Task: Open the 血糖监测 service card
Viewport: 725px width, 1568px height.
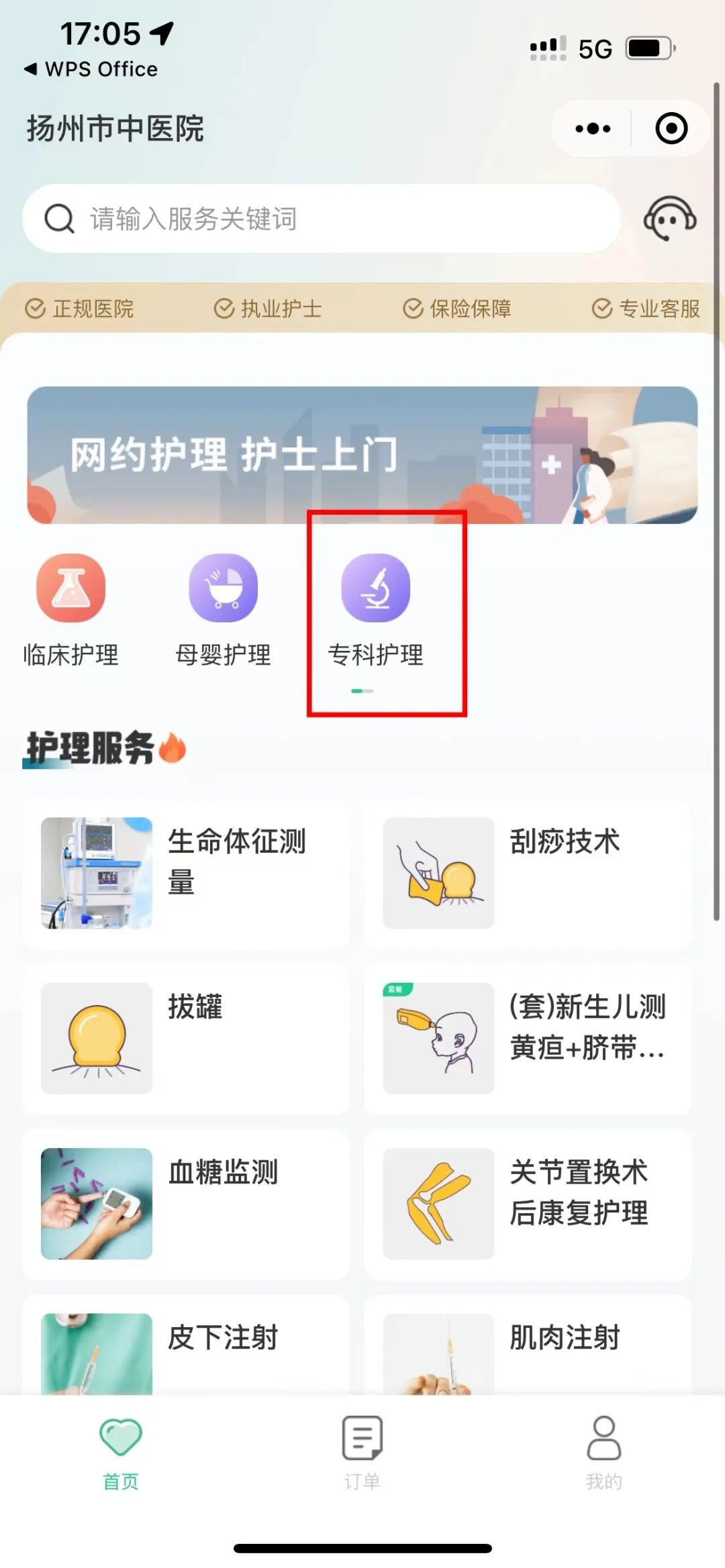Action: 186,1204
